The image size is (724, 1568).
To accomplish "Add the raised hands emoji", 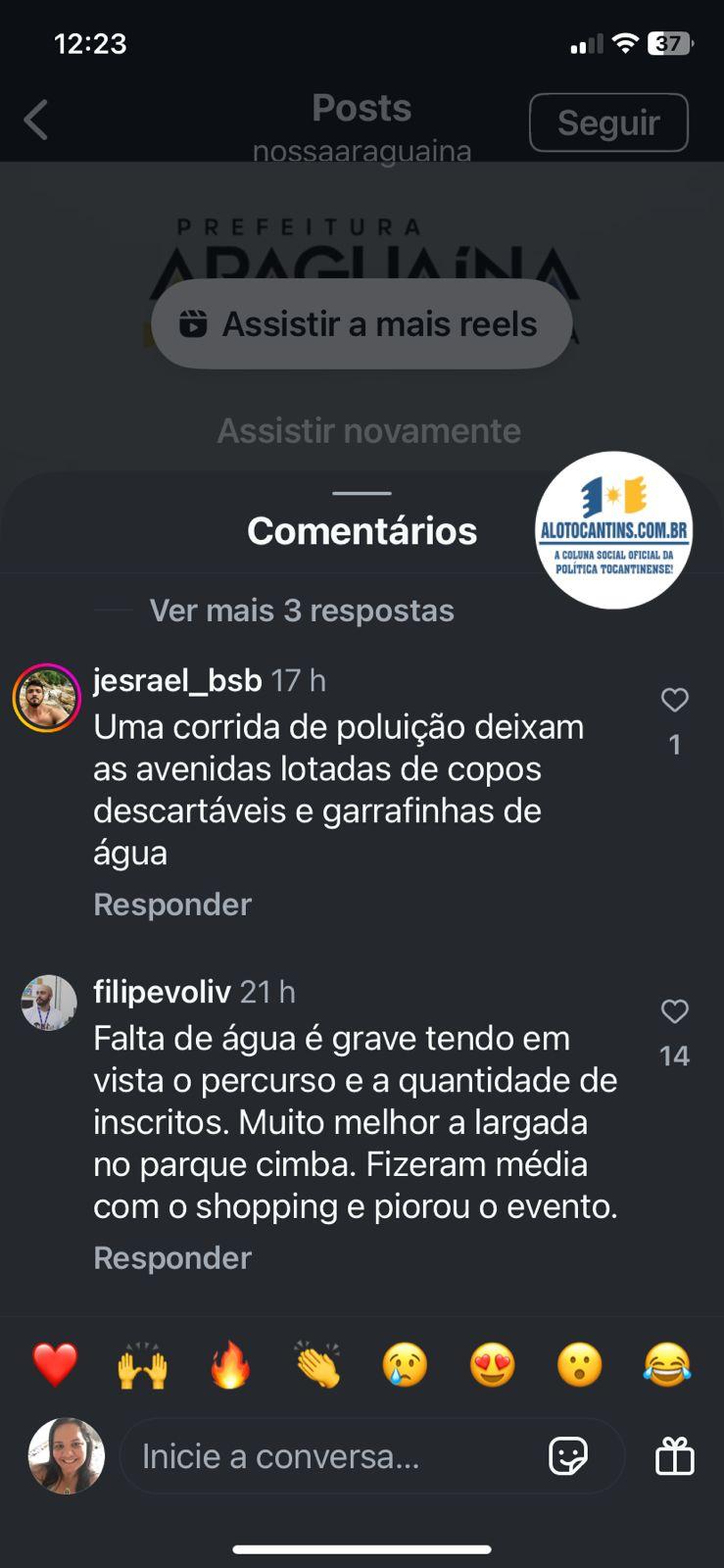I will click(x=143, y=1364).
